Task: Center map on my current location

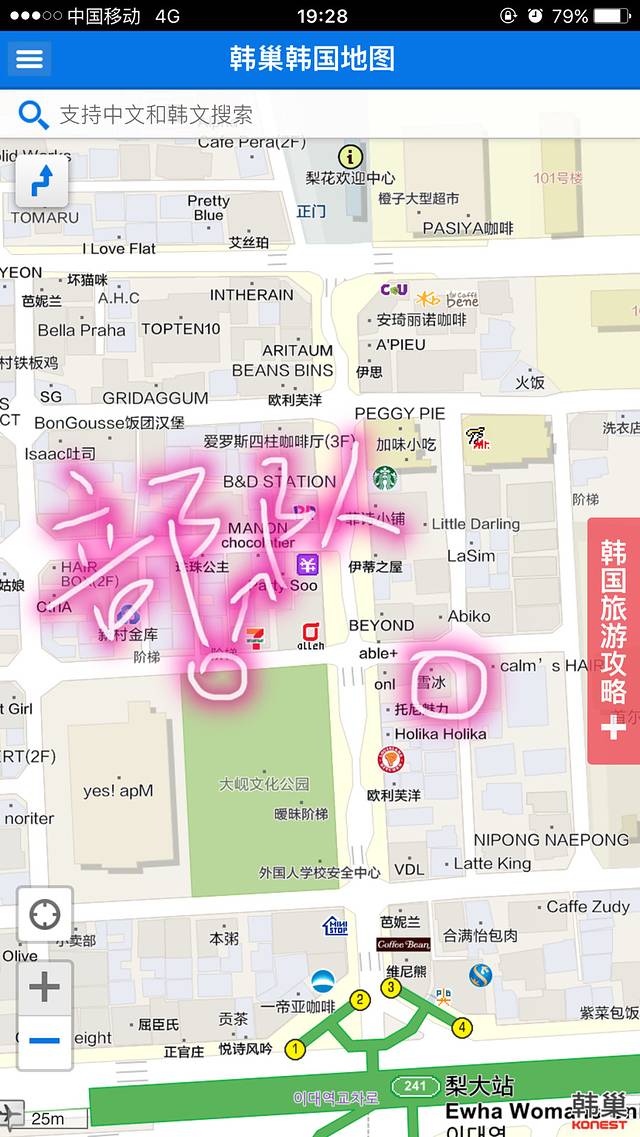Action: click(x=45, y=914)
